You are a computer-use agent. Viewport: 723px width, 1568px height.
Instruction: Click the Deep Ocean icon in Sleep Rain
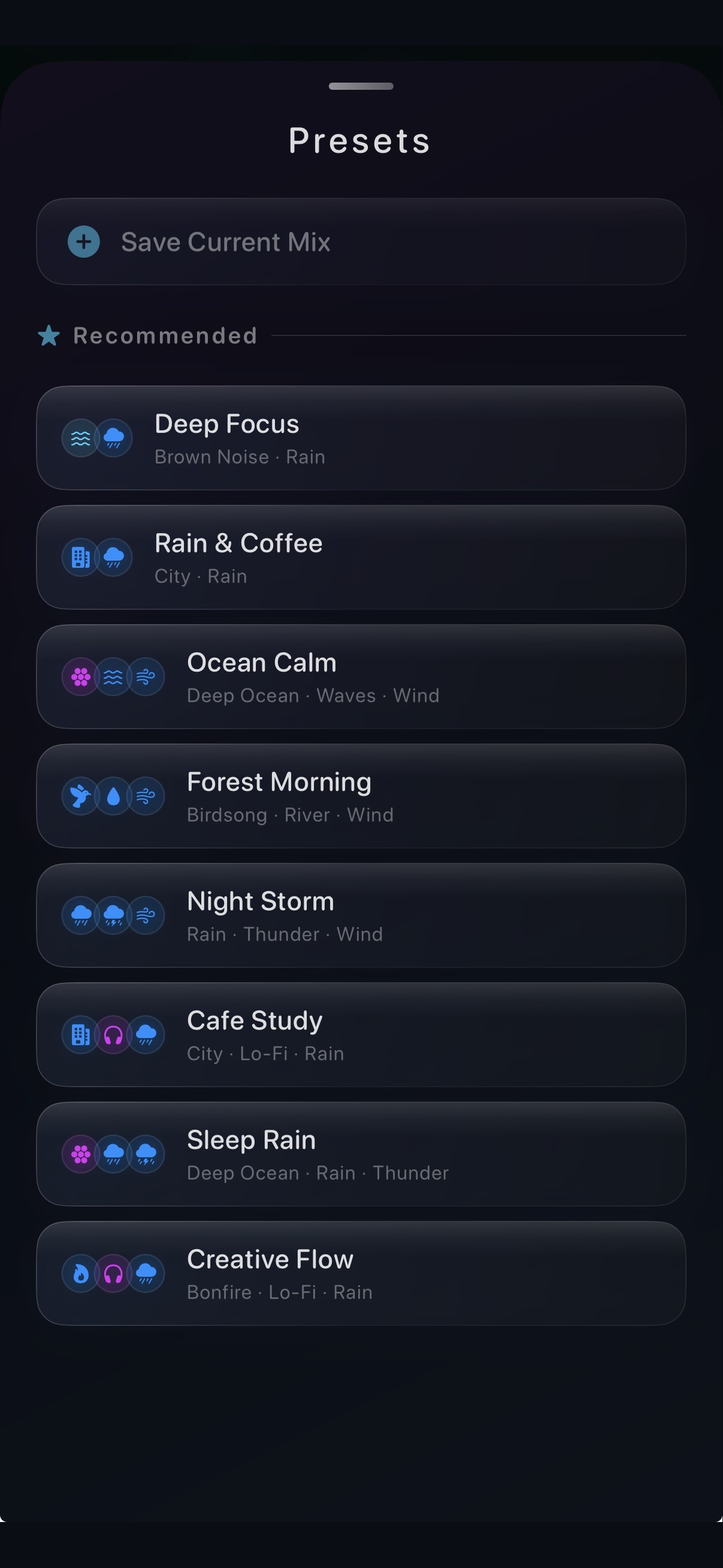pos(80,1154)
